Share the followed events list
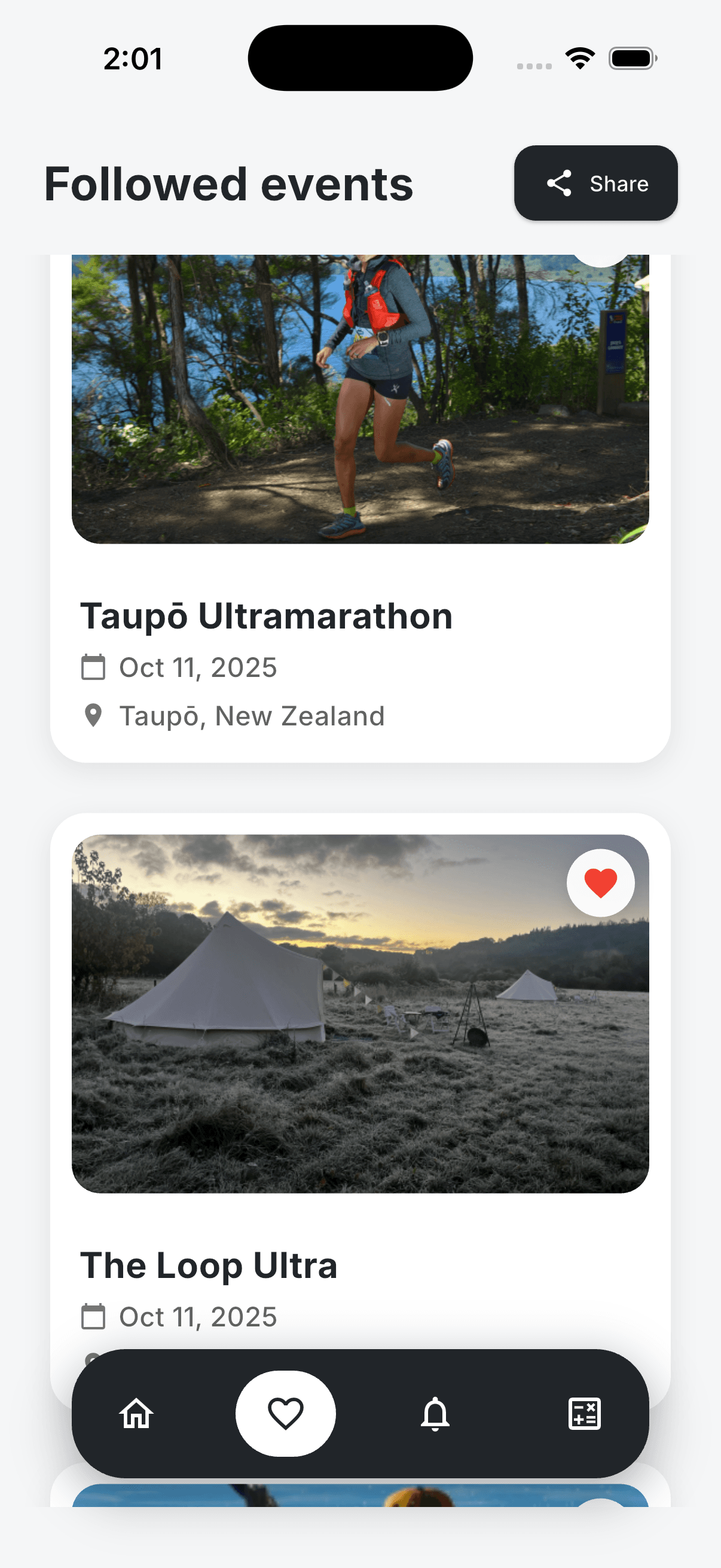 click(x=595, y=183)
